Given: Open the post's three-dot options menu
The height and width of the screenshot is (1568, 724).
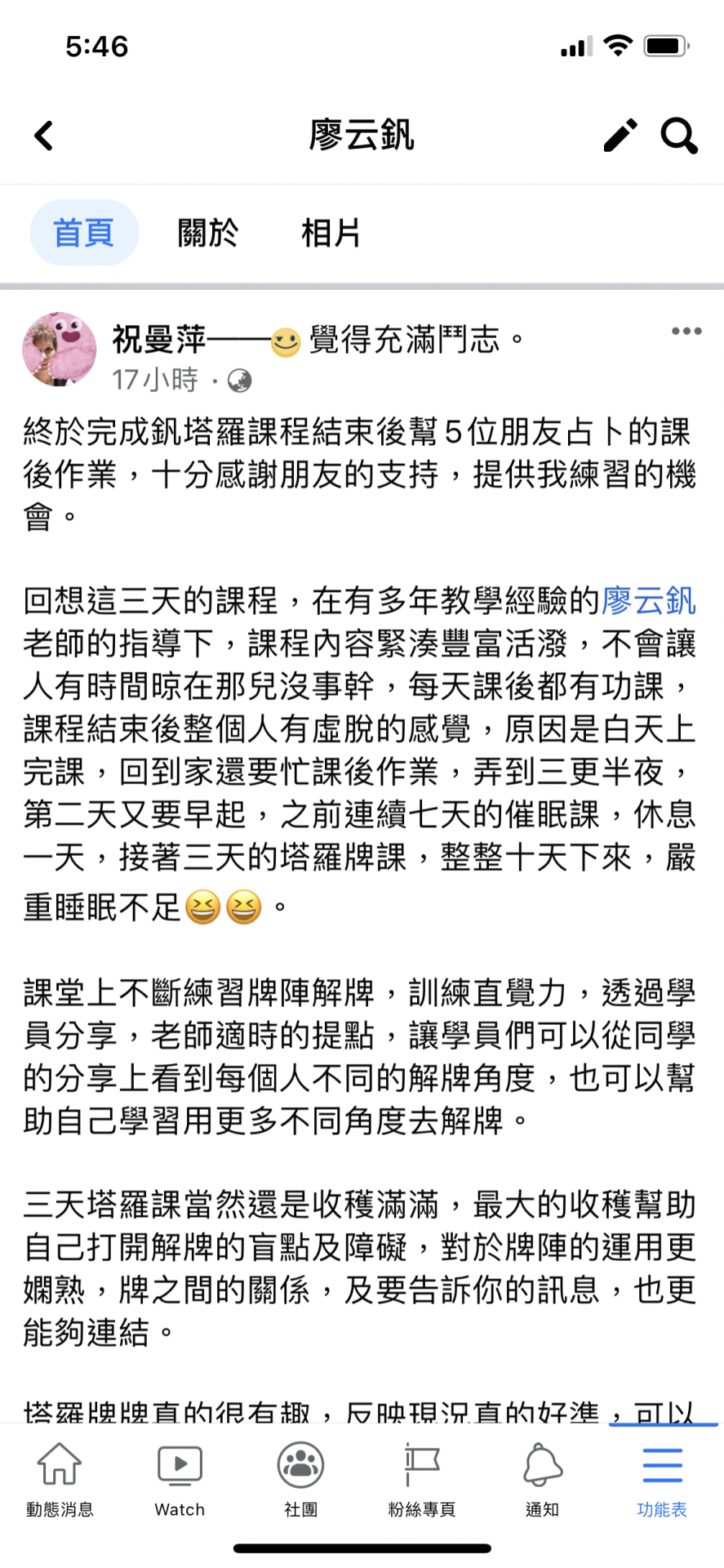Looking at the screenshot, I should pos(686,331).
